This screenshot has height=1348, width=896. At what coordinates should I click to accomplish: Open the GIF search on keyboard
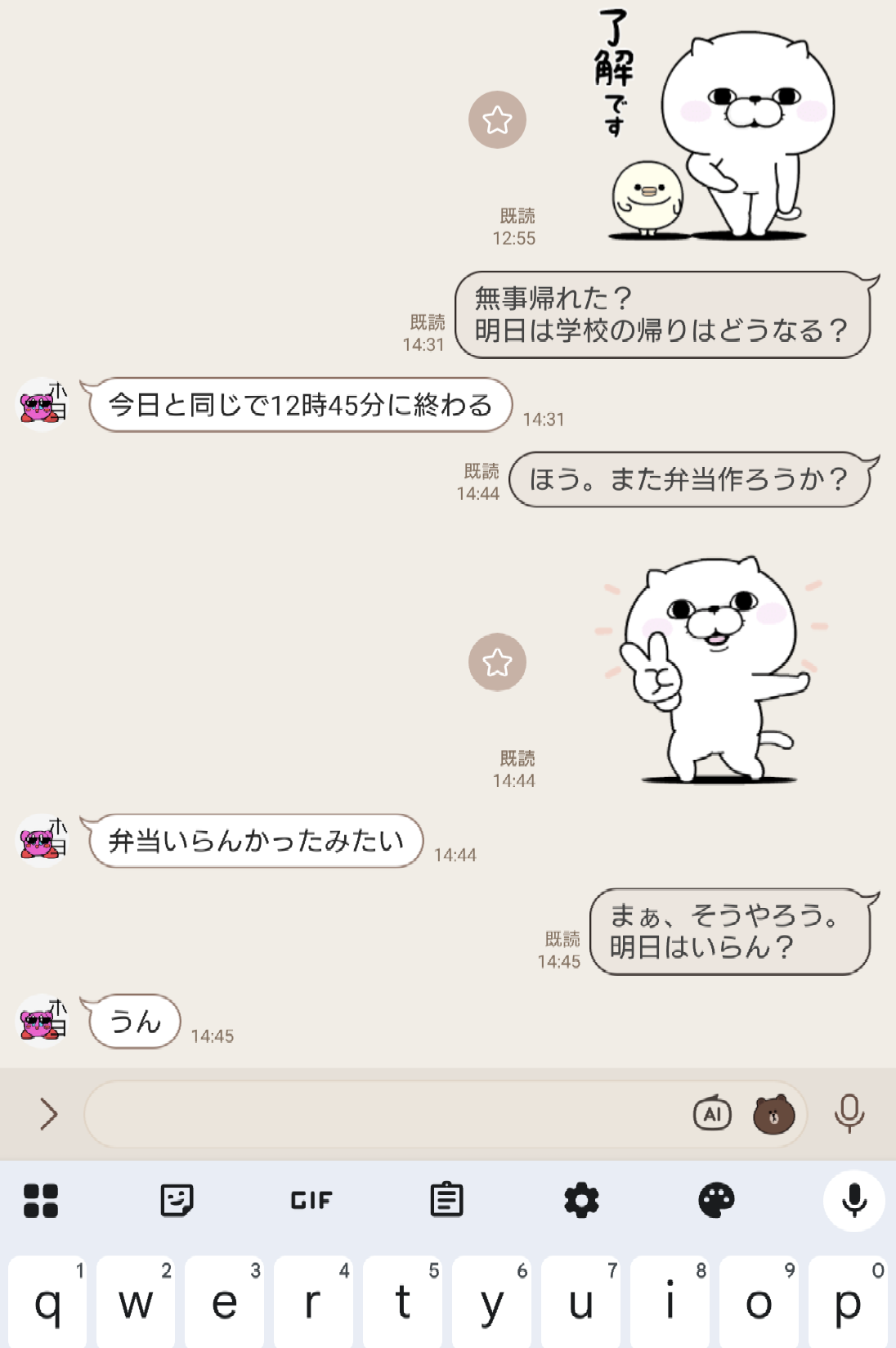click(x=311, y=1200)
